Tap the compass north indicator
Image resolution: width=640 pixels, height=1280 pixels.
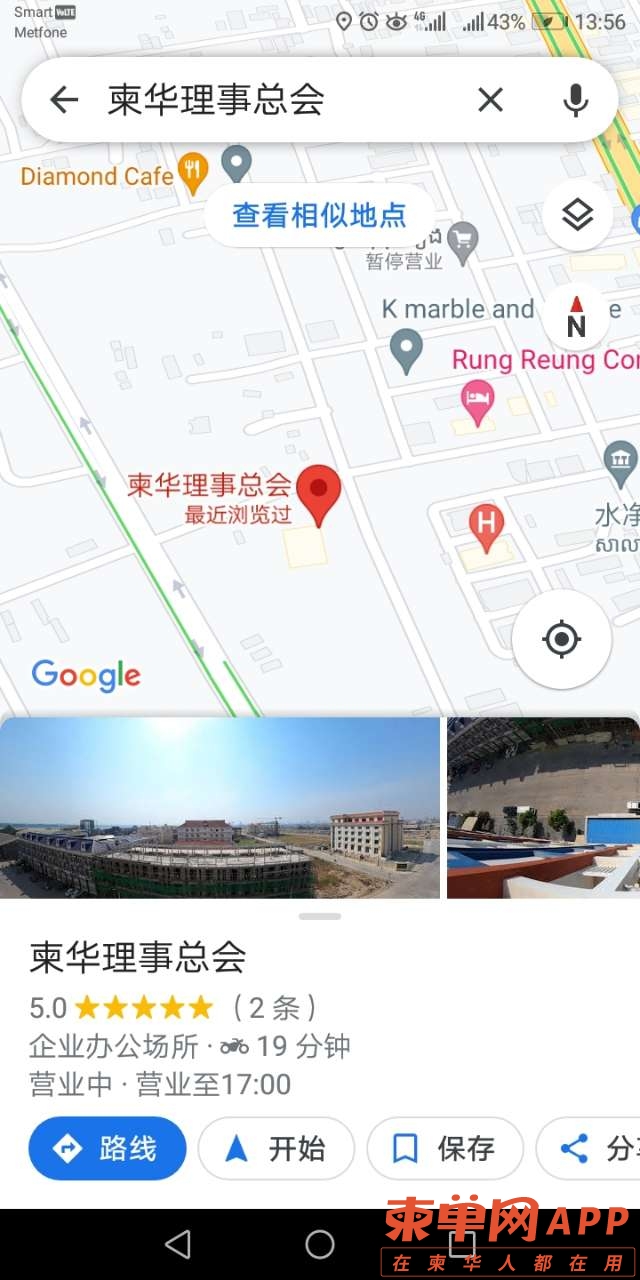576,316
